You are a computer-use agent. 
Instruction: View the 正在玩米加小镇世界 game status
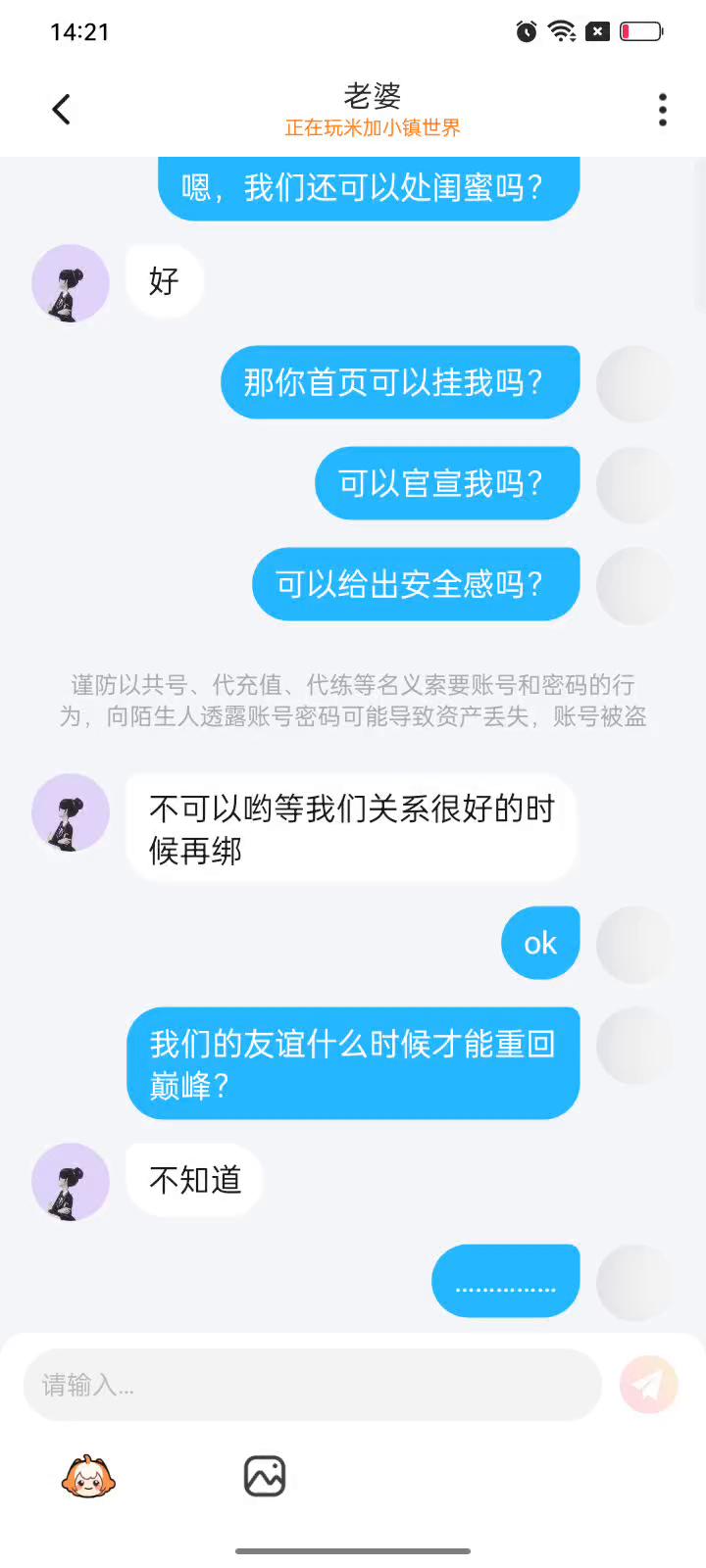(x=373, y=128)
